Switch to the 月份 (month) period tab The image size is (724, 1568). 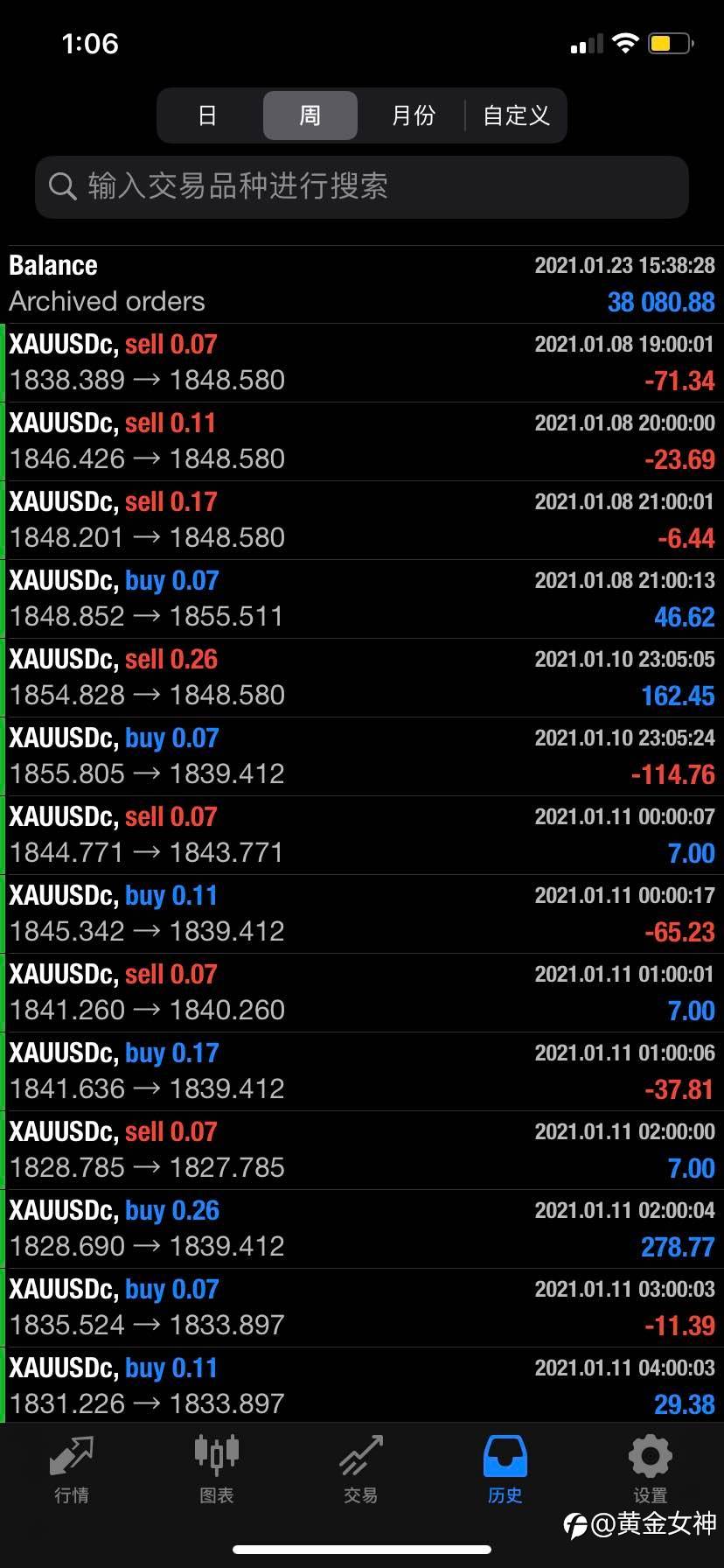413,115
